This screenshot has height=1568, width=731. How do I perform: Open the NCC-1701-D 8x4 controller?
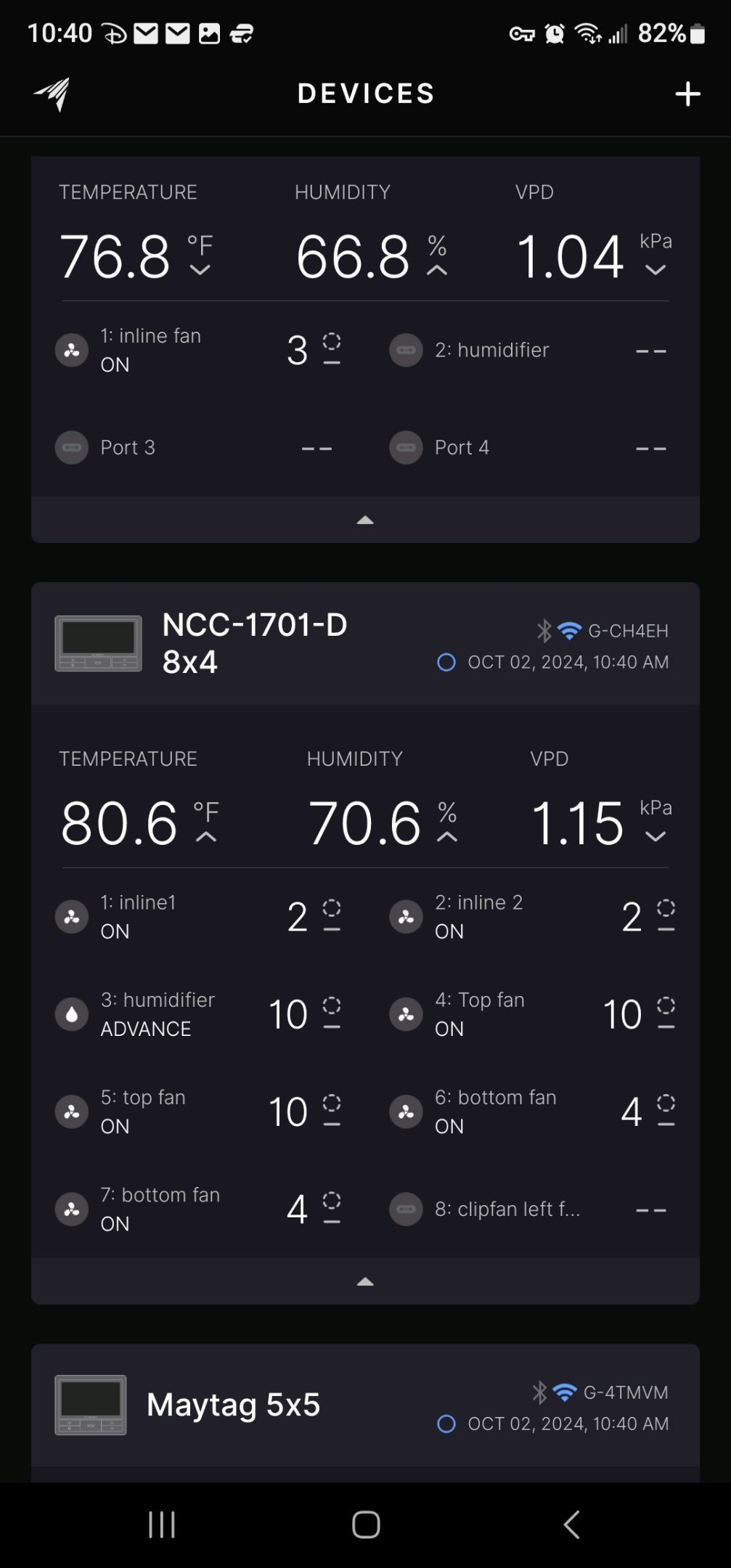click(x=254, y=643)
